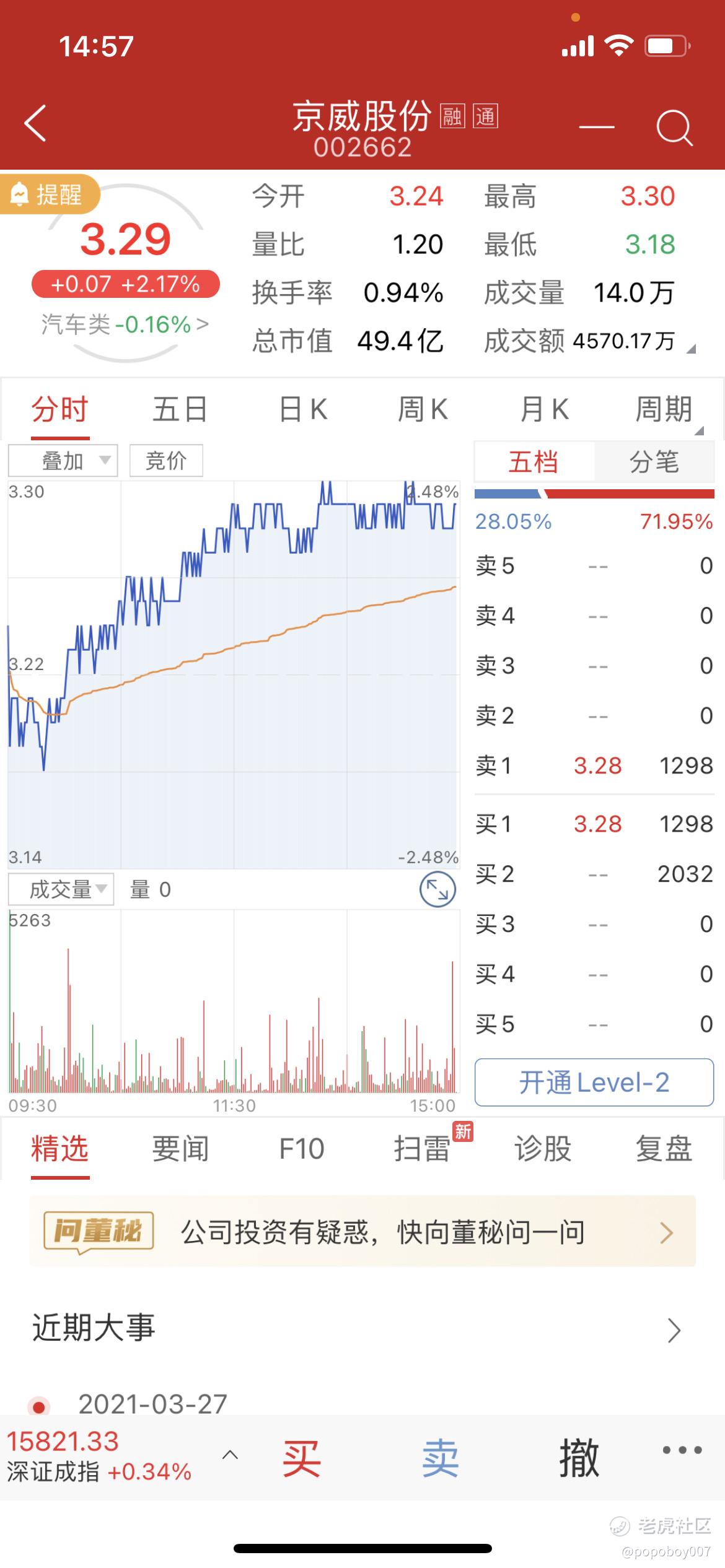Expand the chart to fullscreen

pyautogui.click(x=437, y=890)
